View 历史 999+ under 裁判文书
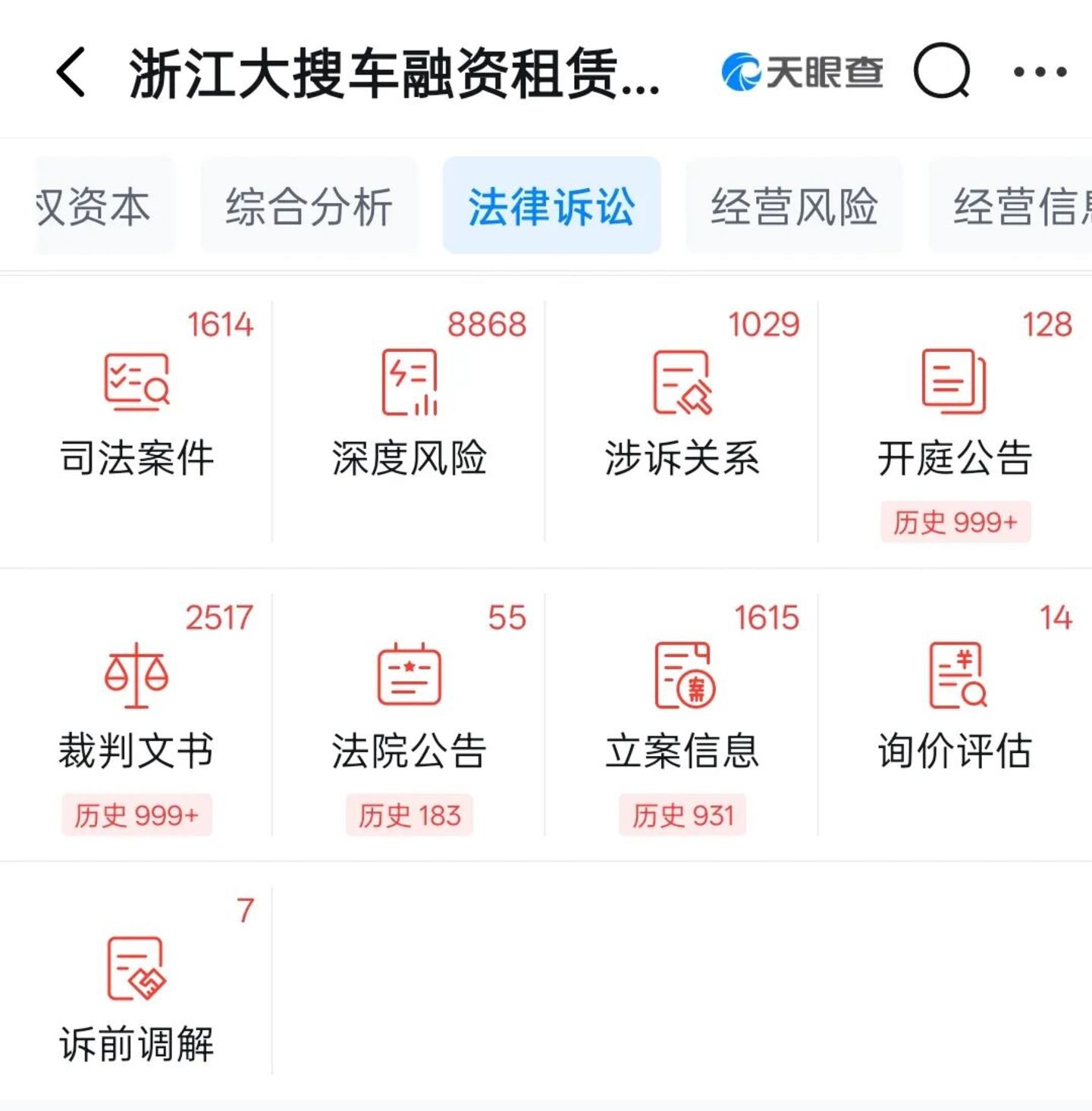 pyautogui.click(x=136, y=815)
